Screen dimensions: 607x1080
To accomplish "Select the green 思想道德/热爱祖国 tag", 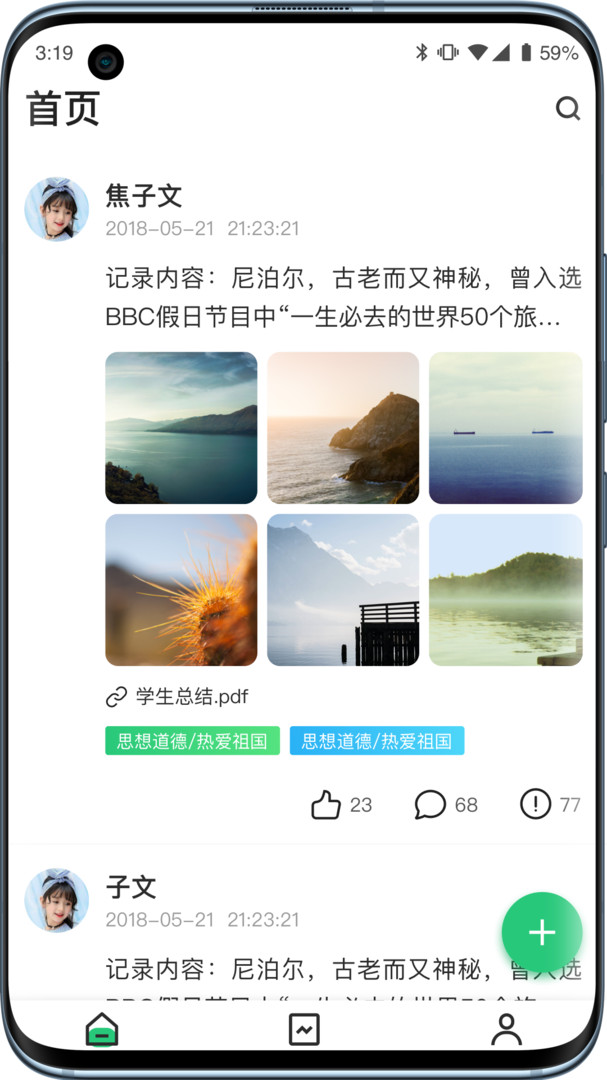I will point(192,740).
